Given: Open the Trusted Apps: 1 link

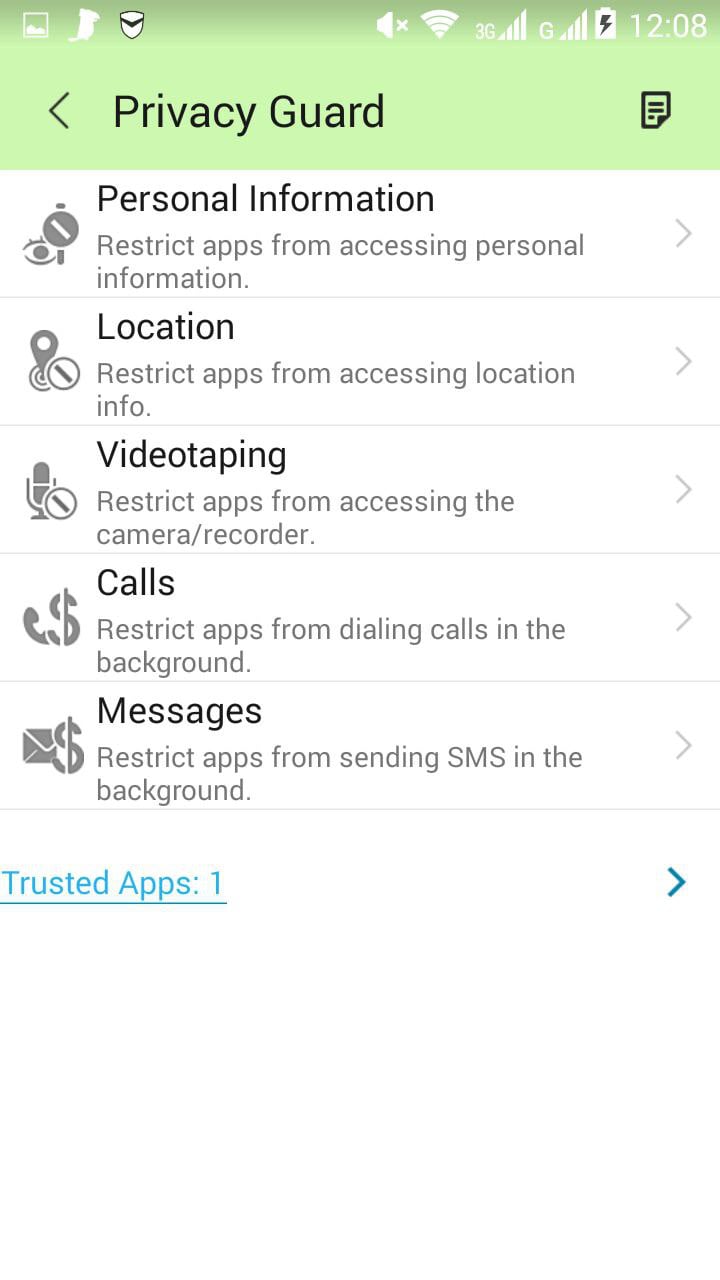Looking at the screenshot, I should pos(113,883).
